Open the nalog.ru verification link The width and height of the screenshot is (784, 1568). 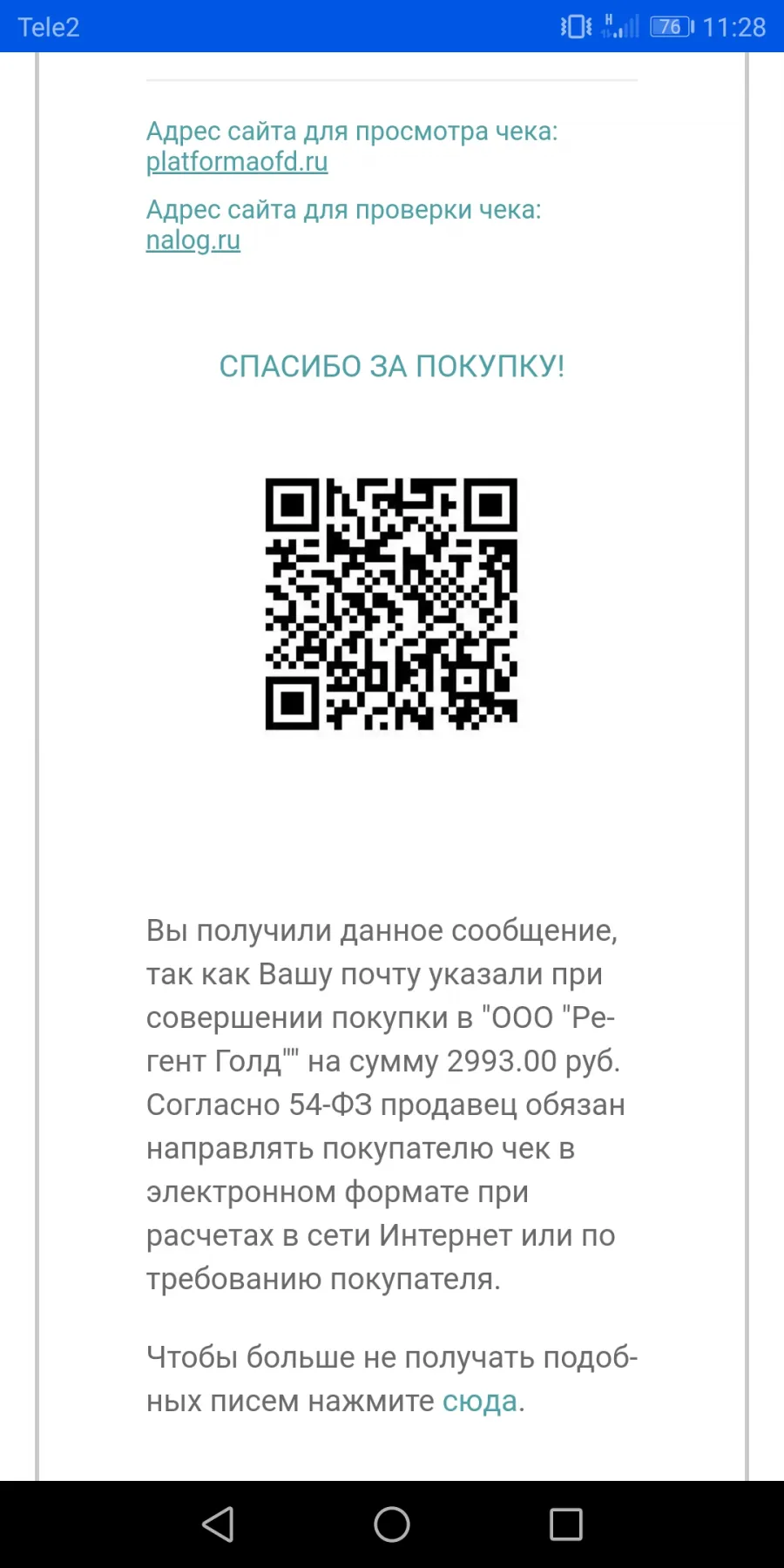[193, 240]
